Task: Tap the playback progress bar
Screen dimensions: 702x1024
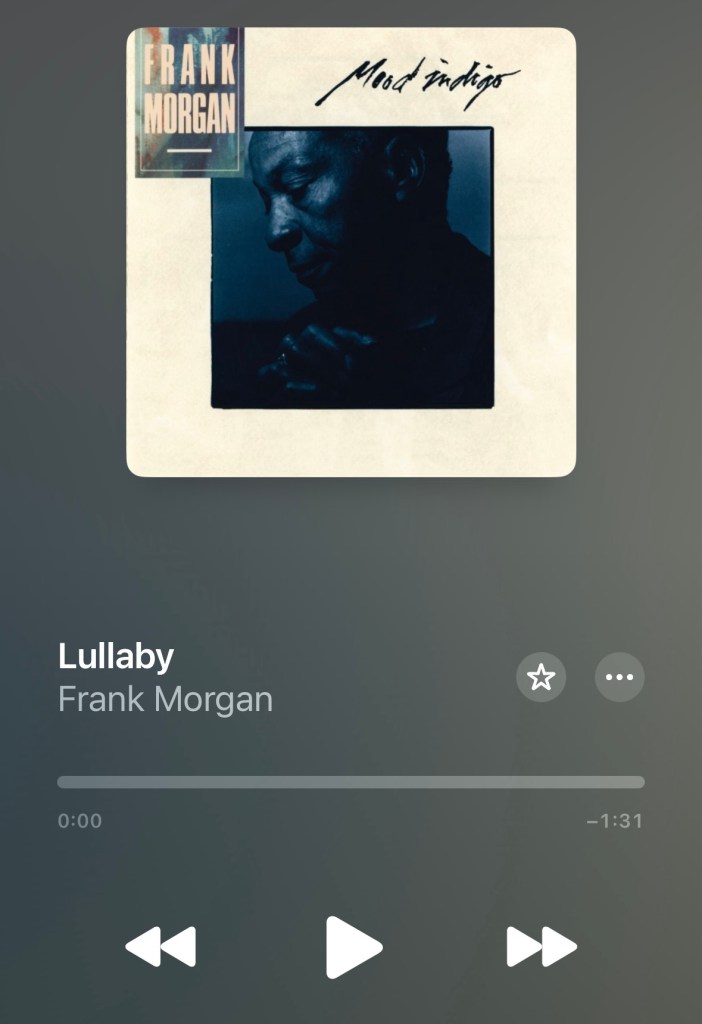Action: [350, 782]
